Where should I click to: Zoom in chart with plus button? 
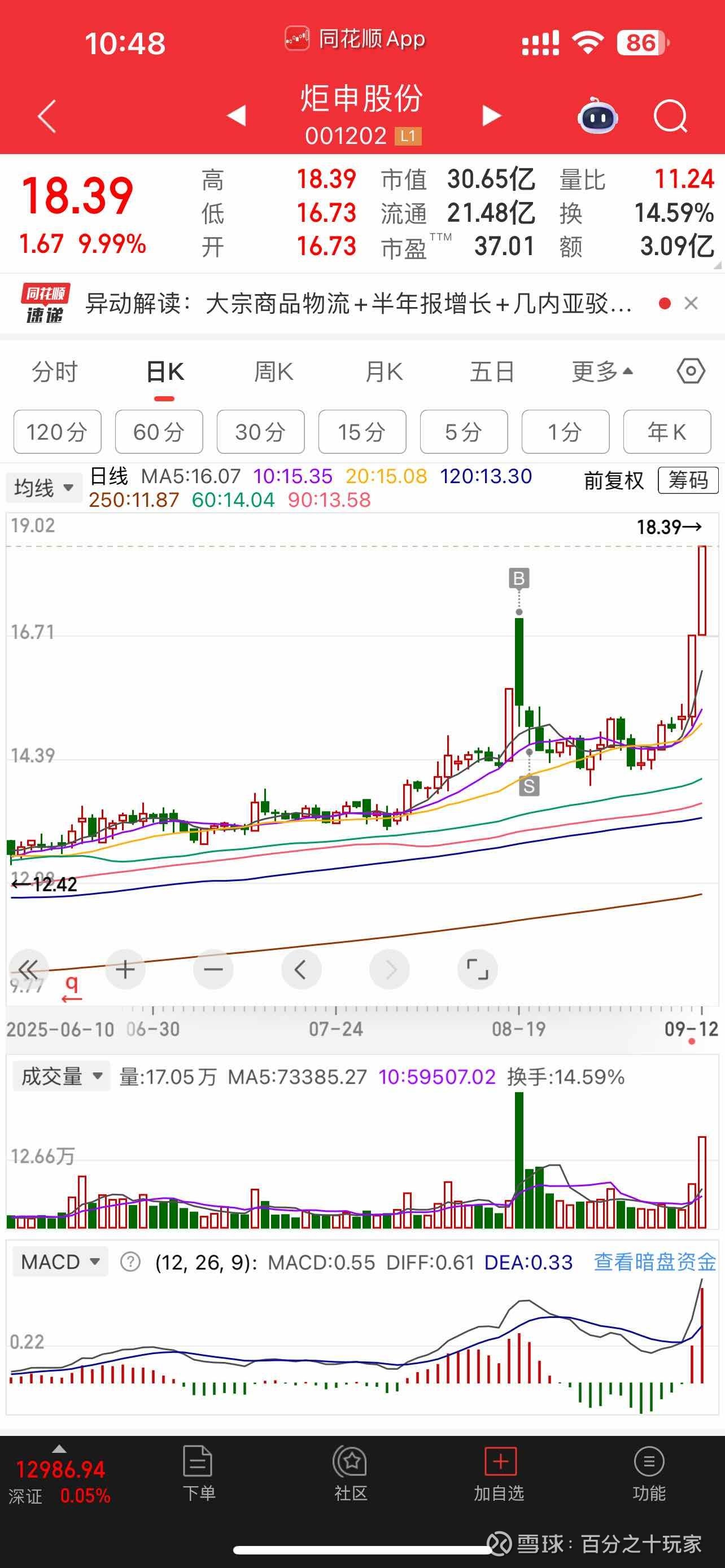click(x=125, y=969)
